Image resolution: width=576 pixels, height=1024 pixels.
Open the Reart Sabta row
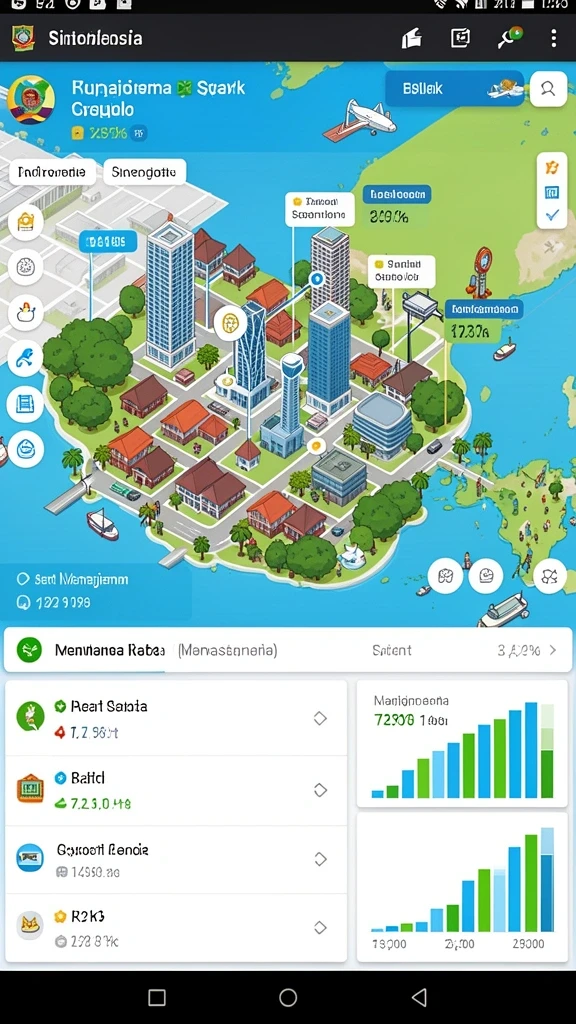tap(176, 718)
